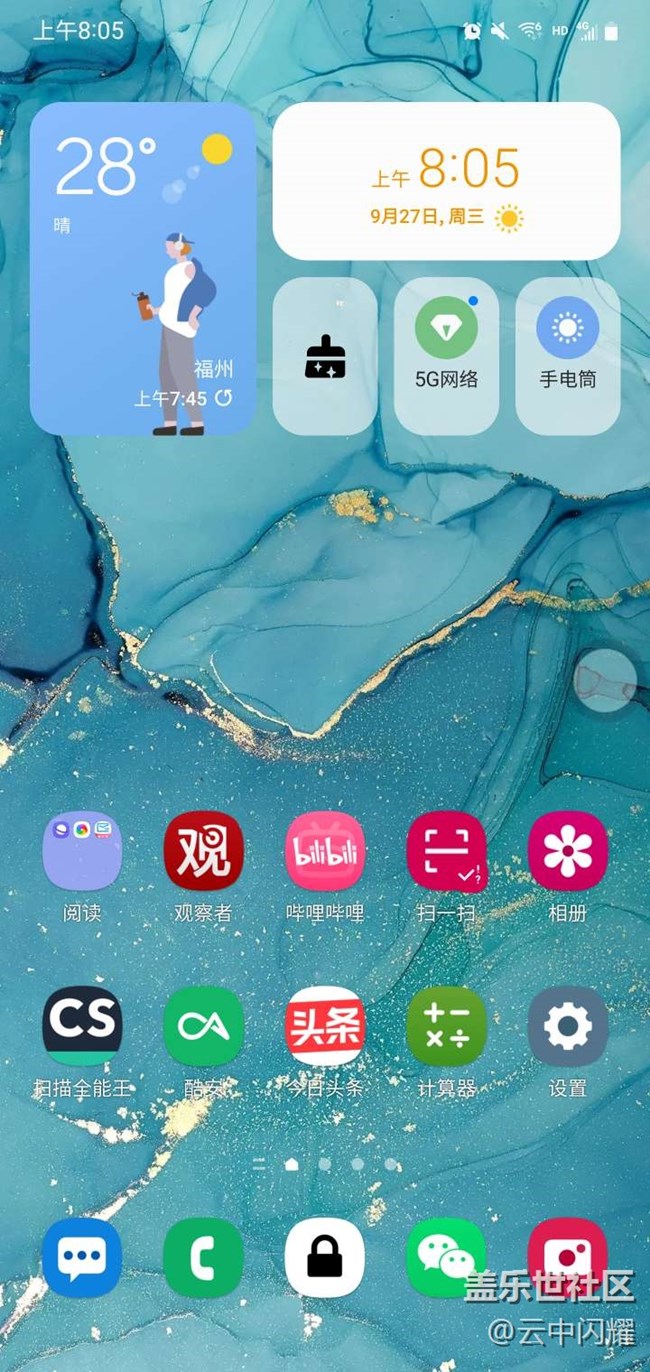Refresh the weather update time

point(224,398)
